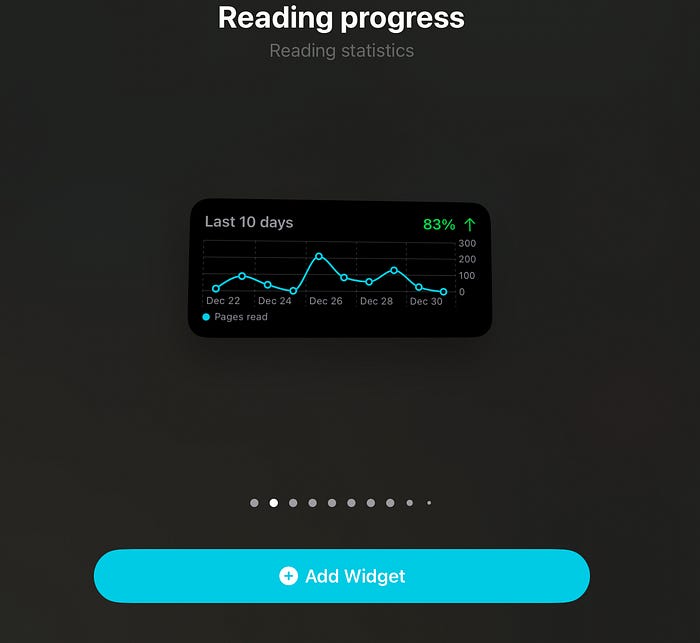700x643 pixels.
Task: Select the Reading progress widget preview
Action: coord(339,268)
